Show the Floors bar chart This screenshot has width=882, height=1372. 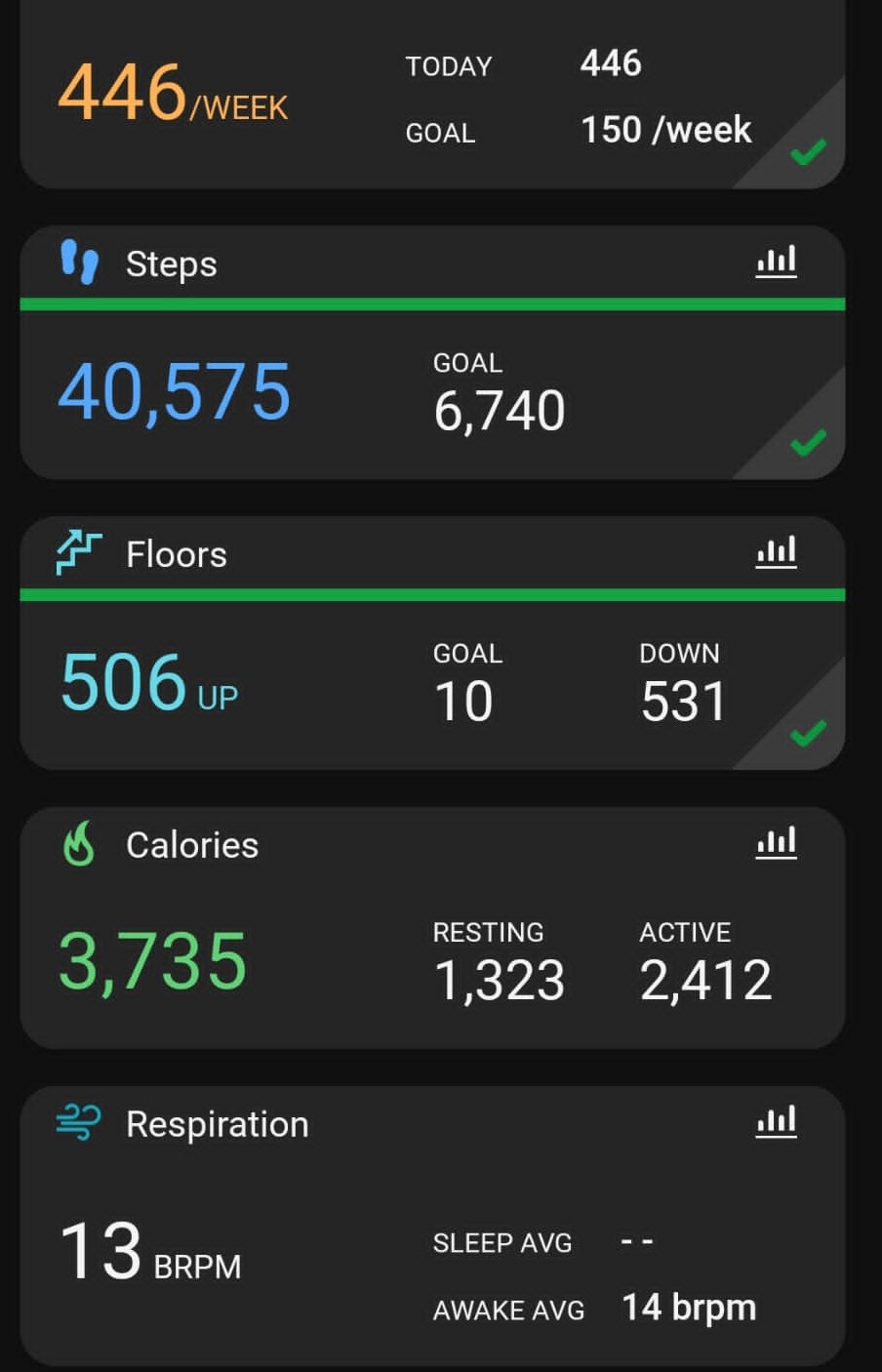click(777, 552)
